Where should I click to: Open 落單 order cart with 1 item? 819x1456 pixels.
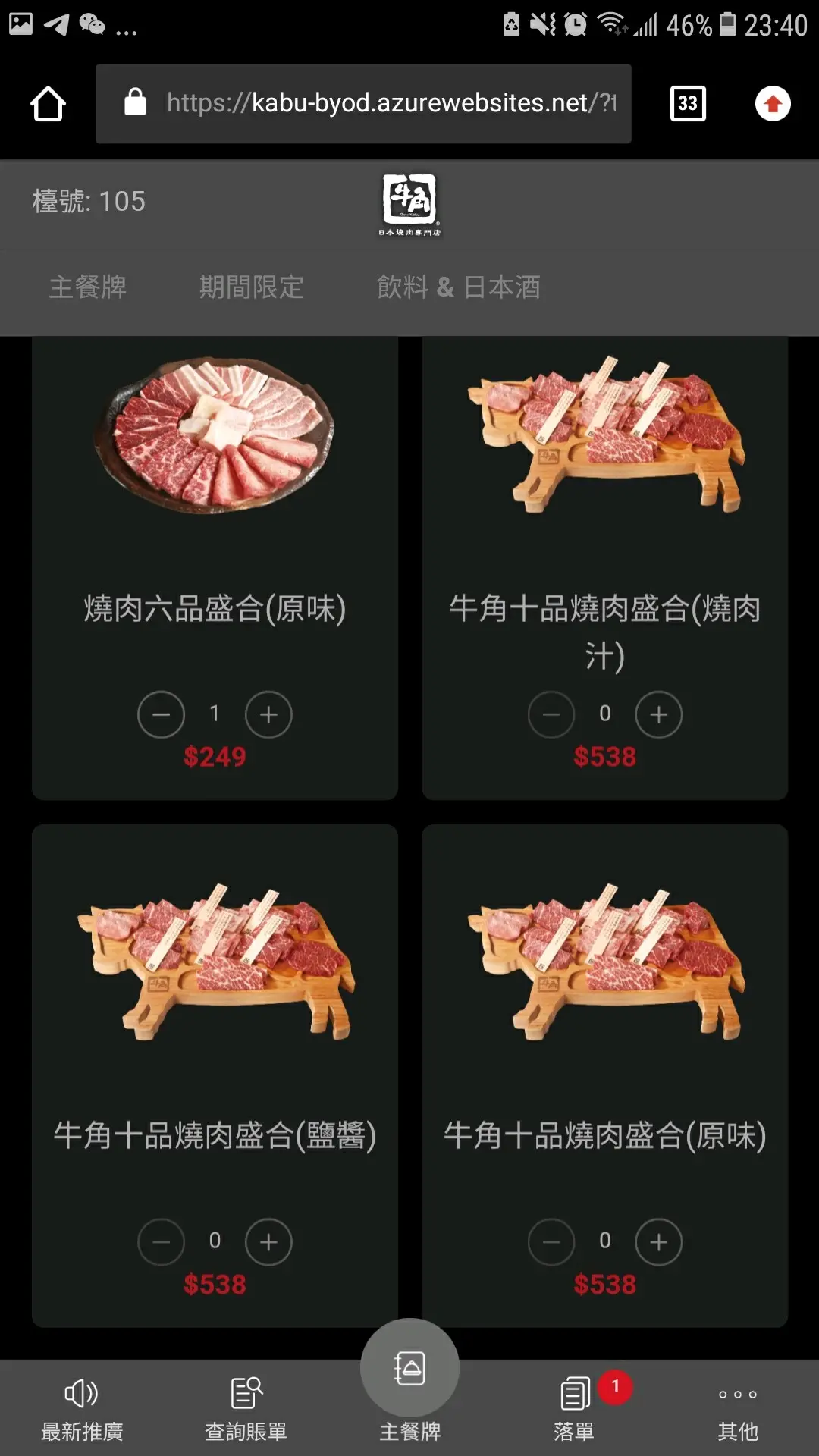coord(575,1409)
